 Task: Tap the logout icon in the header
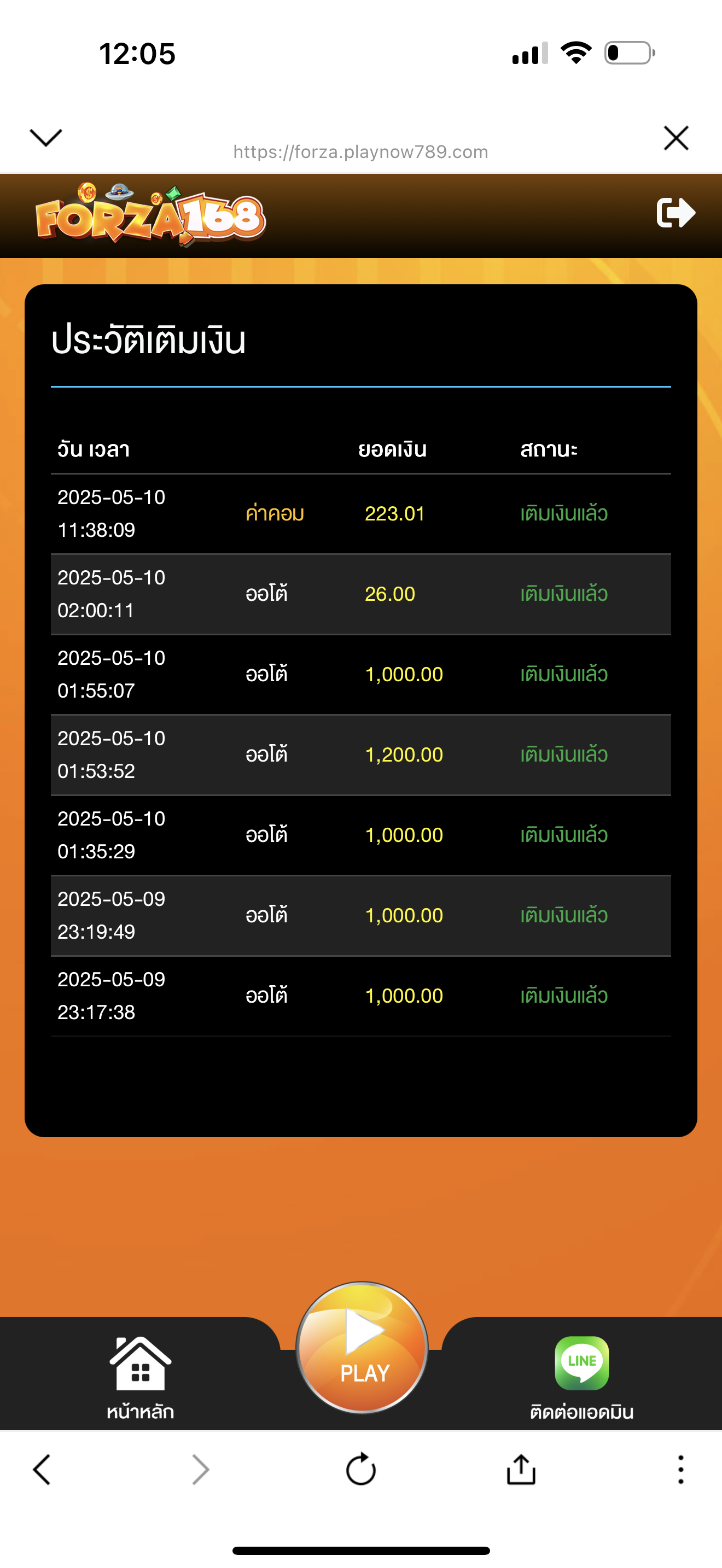click(676, 213)
